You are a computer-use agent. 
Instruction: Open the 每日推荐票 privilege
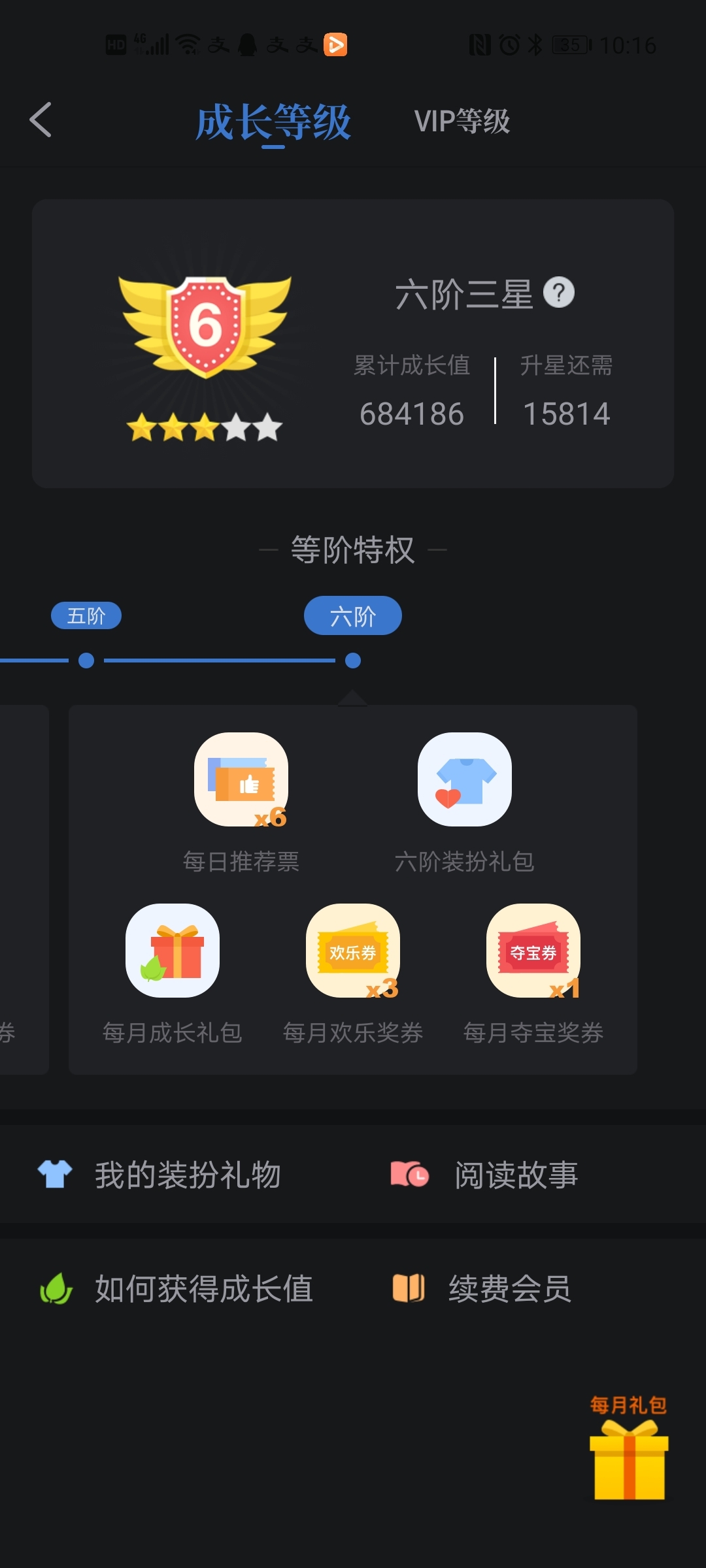(241, 803)
